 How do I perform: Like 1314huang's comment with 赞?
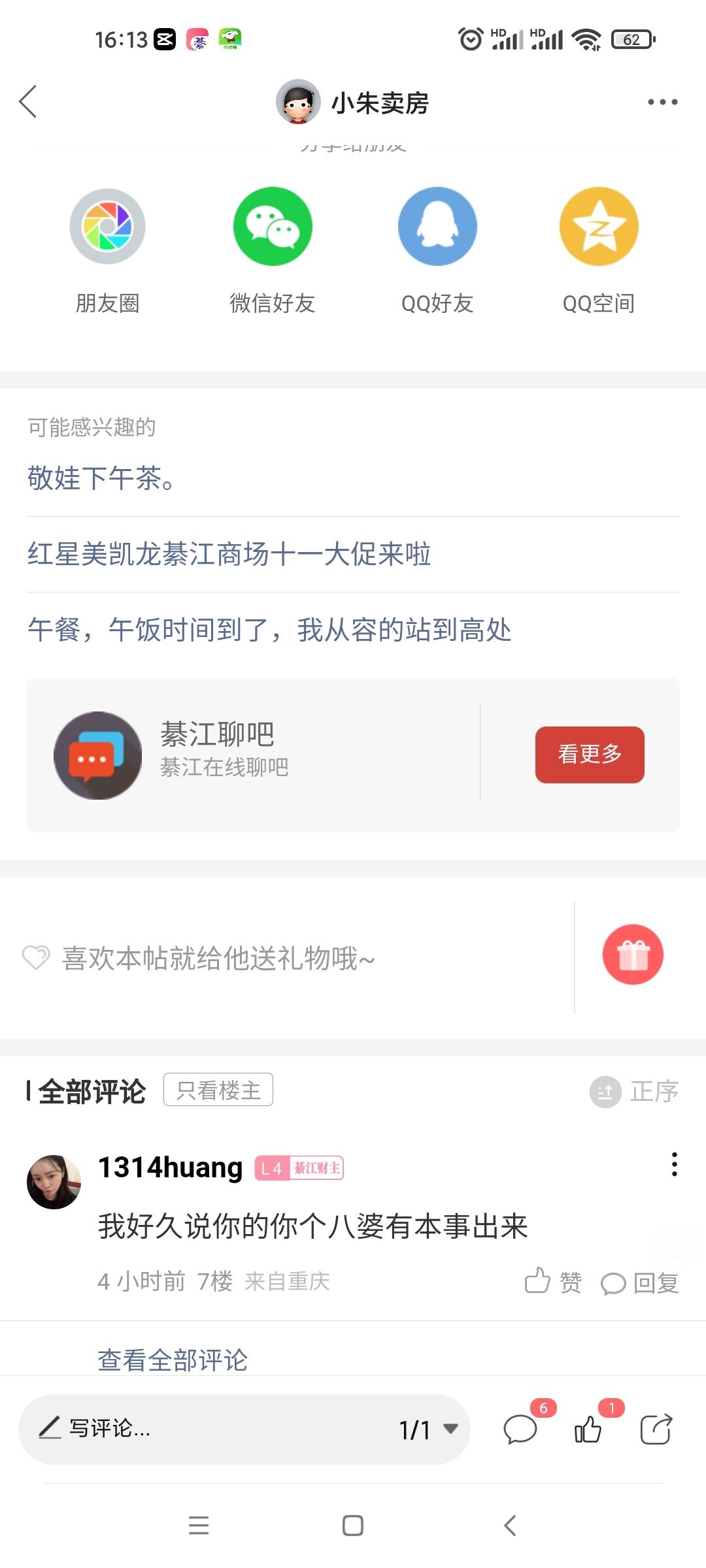(553, 1282)
